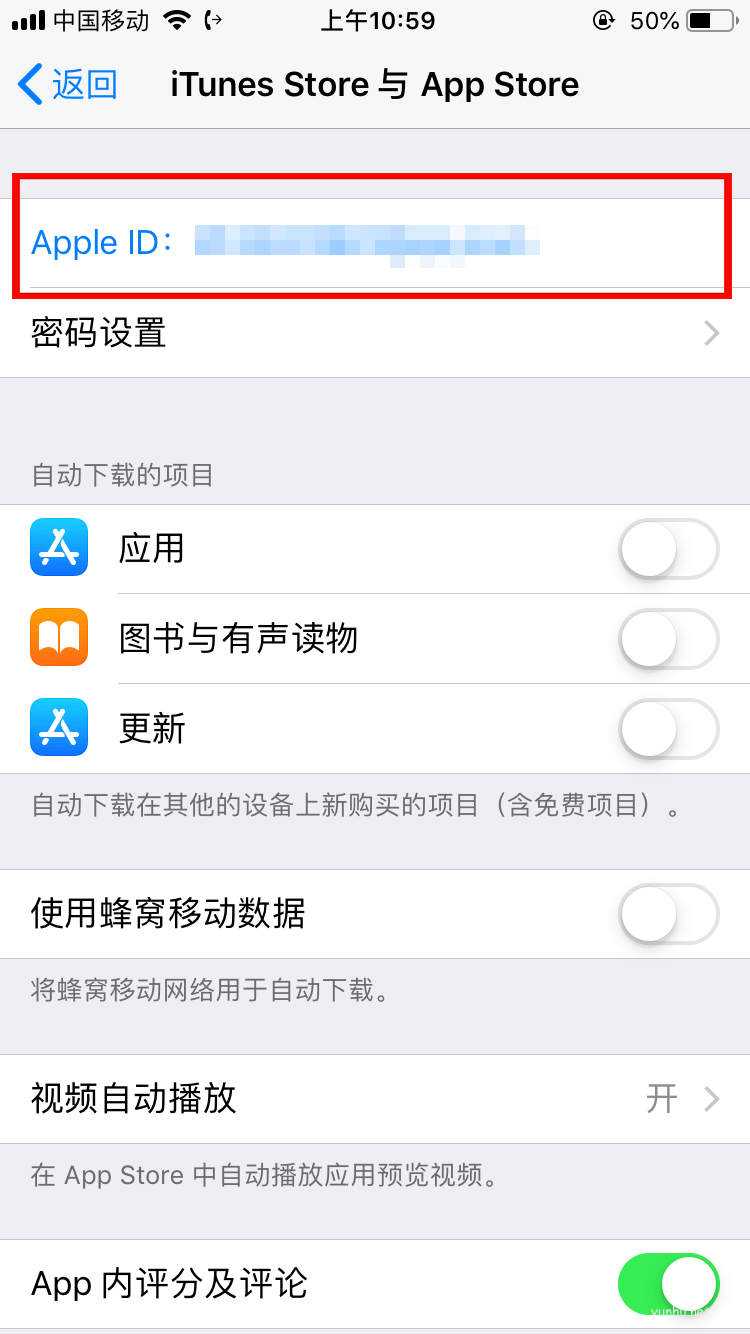This screenshot has width=750, height=1334.
Task: Click the orientation lock icon in status bar
Action: point(604,20)
